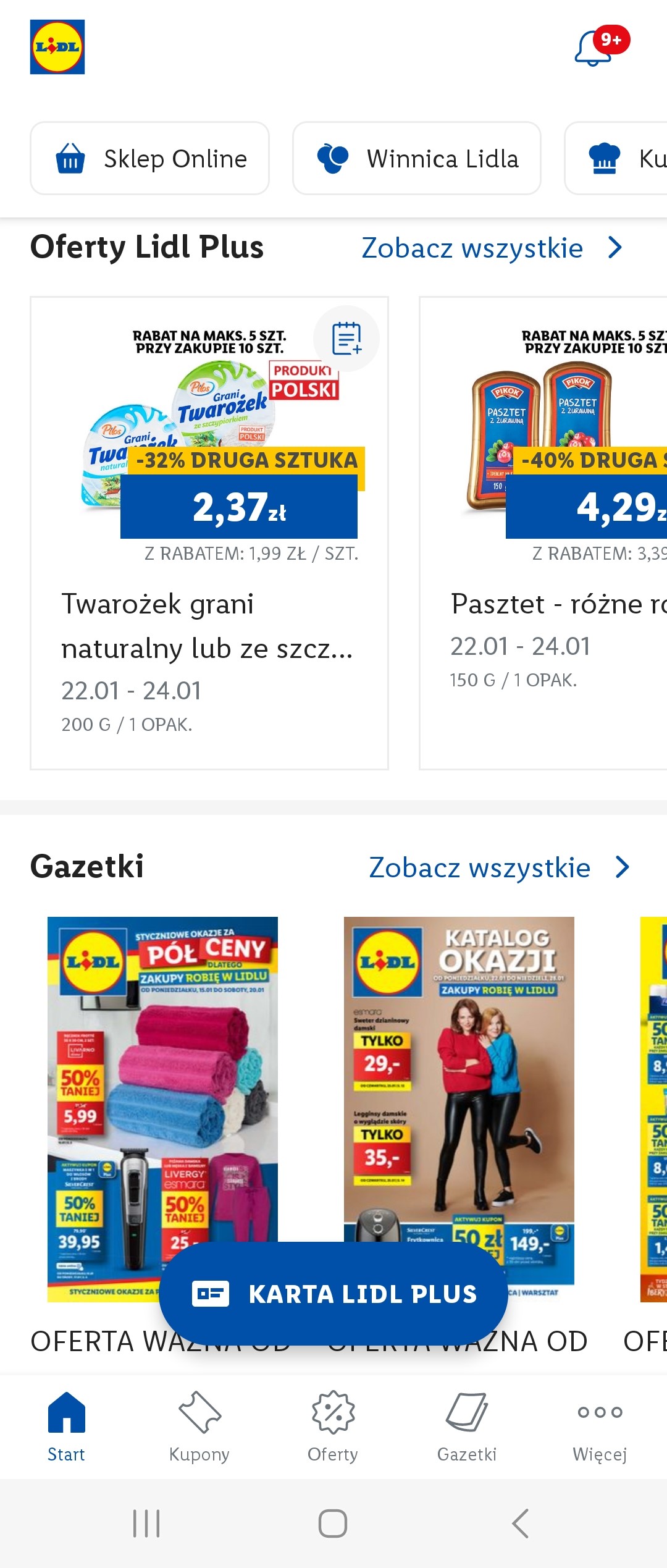This screenshot has height=1568, width=667.
Task: Switch to the Gazetki tab
Action: point(466,1427)
